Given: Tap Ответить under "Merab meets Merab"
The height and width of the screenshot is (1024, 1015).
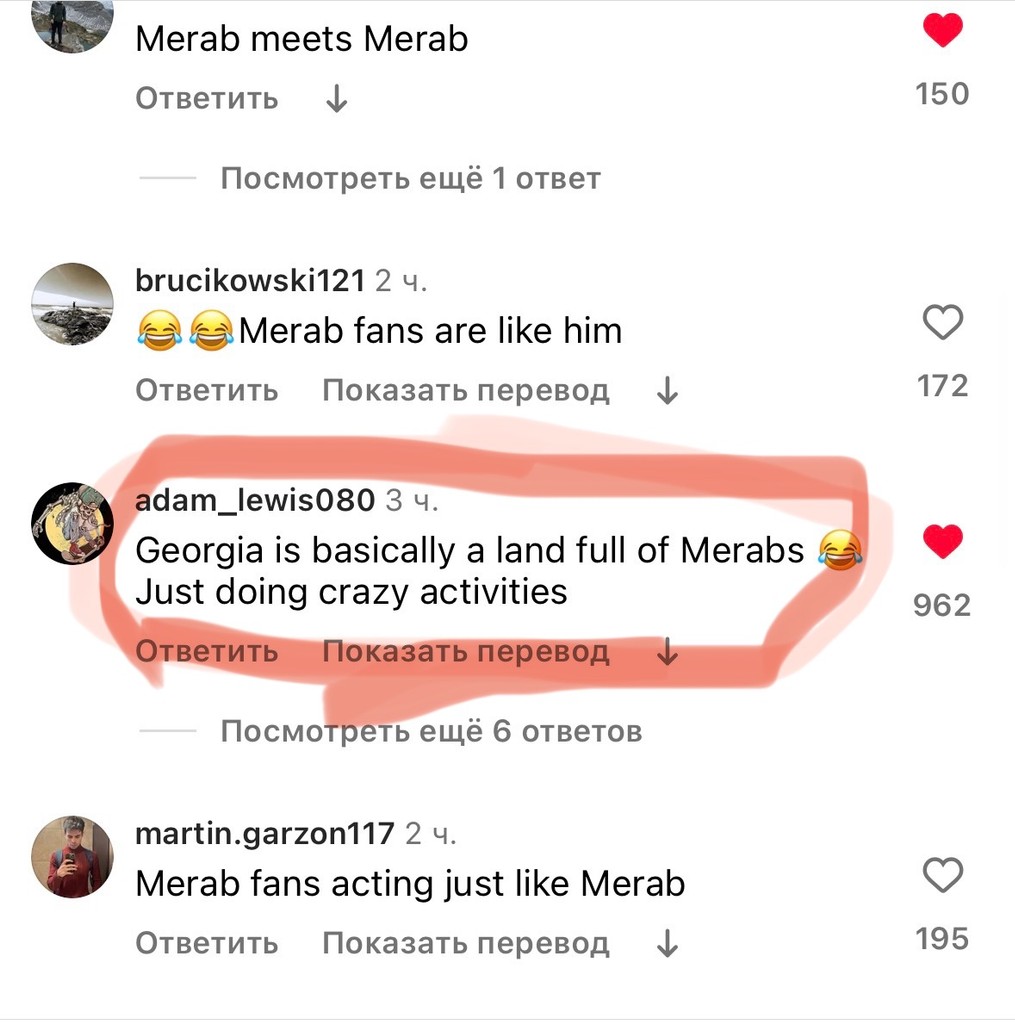Looking at the screenshot, I should click(207, 99).
